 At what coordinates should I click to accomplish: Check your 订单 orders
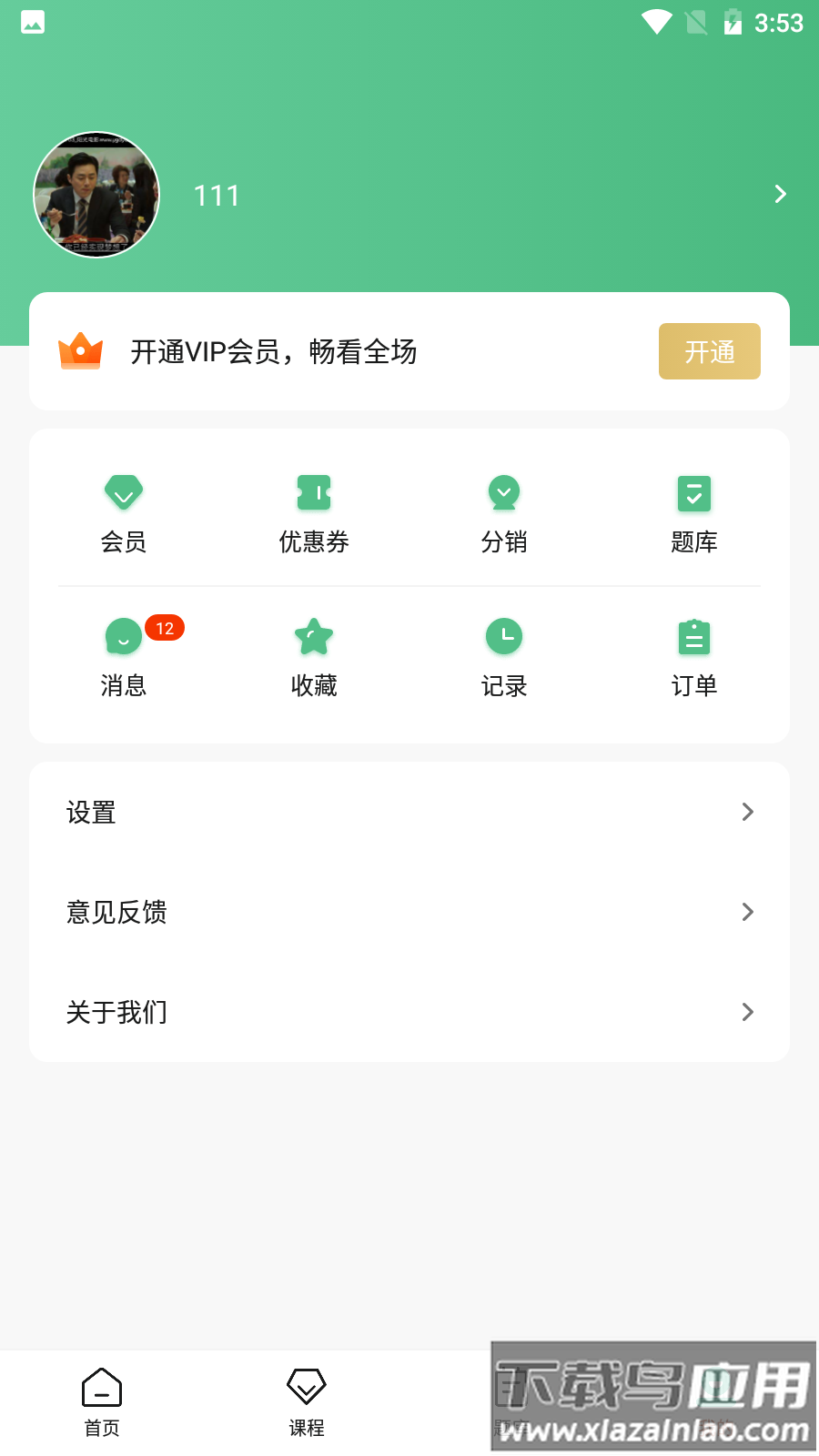(694, 653)
